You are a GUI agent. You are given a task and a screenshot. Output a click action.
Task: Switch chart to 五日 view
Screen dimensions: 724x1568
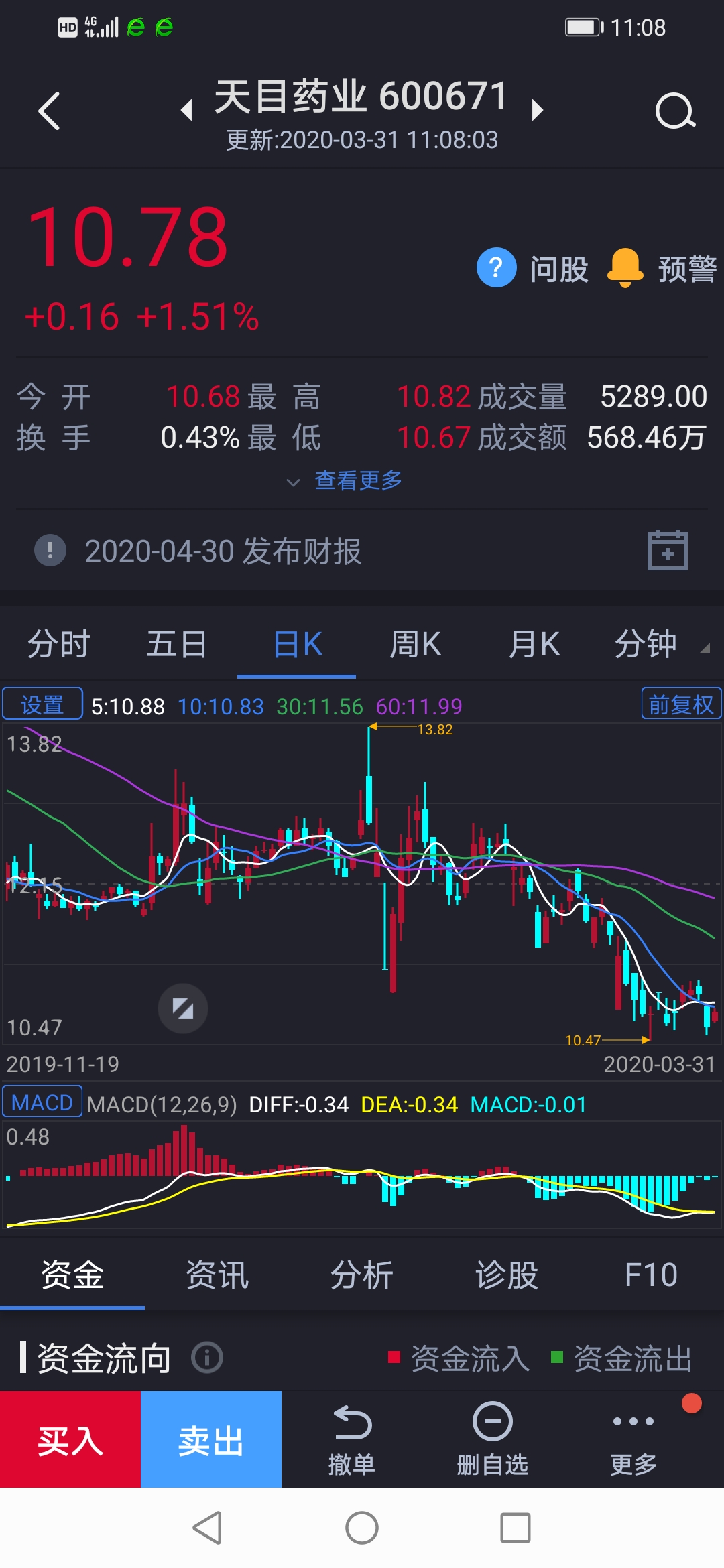177,644
